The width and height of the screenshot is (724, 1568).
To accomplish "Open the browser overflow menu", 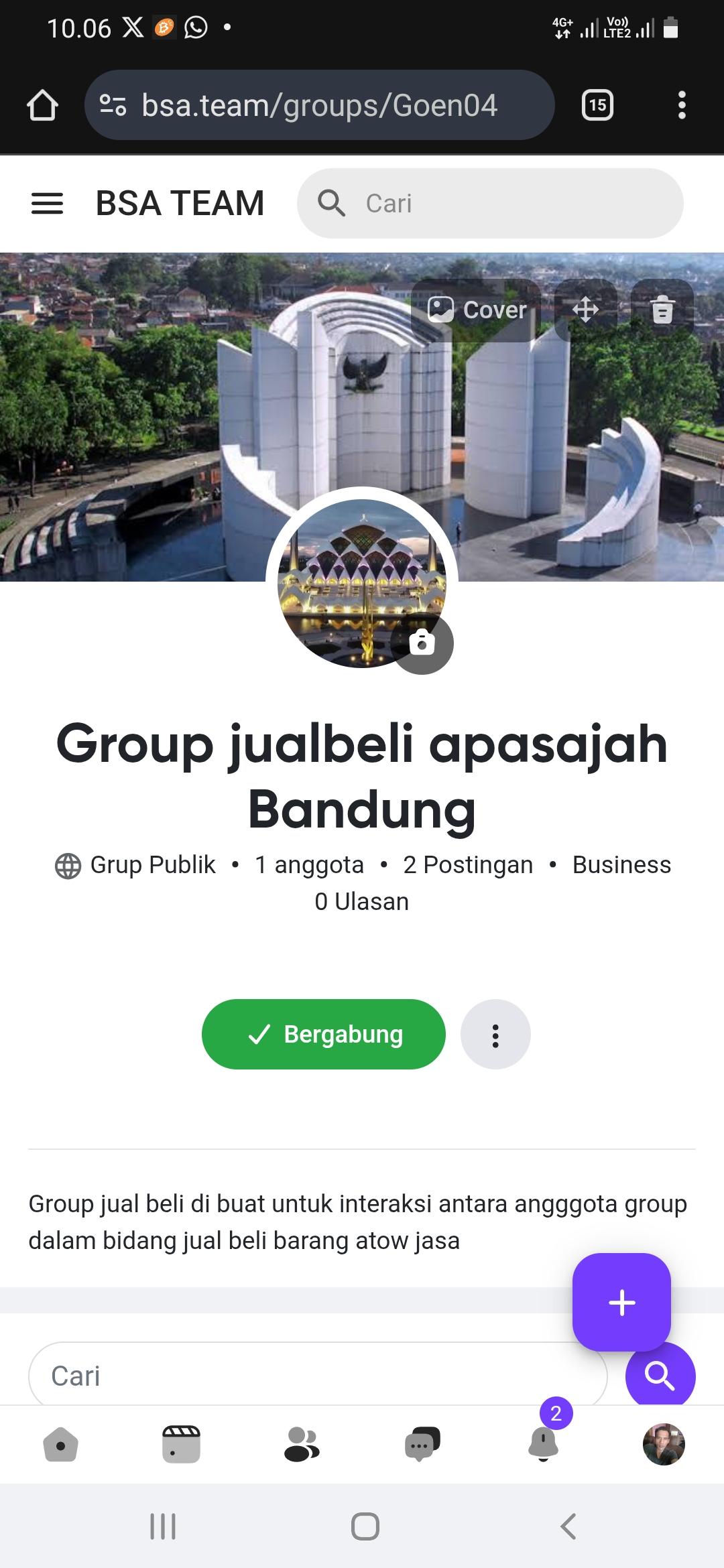I will pos(682,105).
